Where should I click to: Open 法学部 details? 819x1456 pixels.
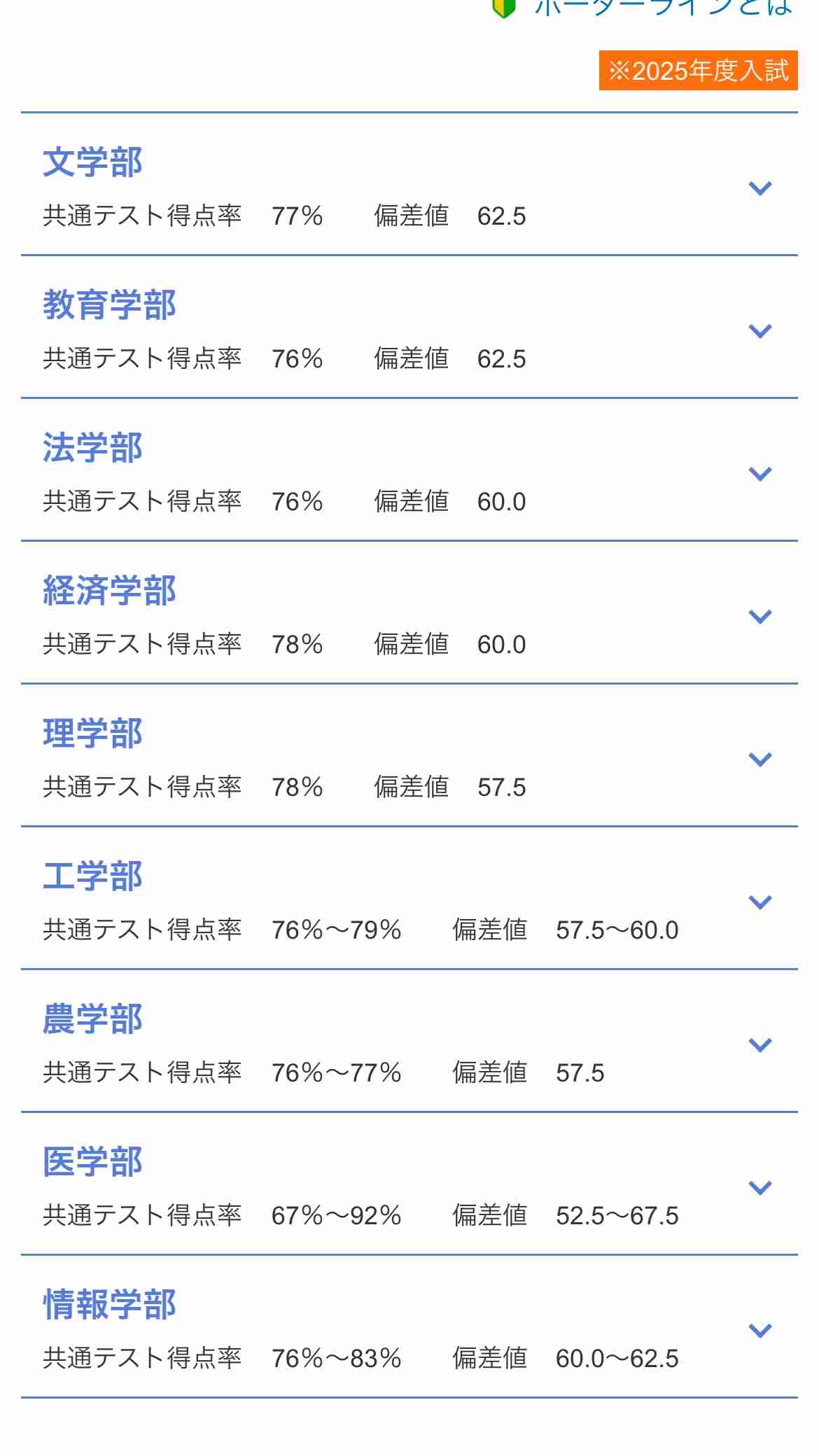409,470
